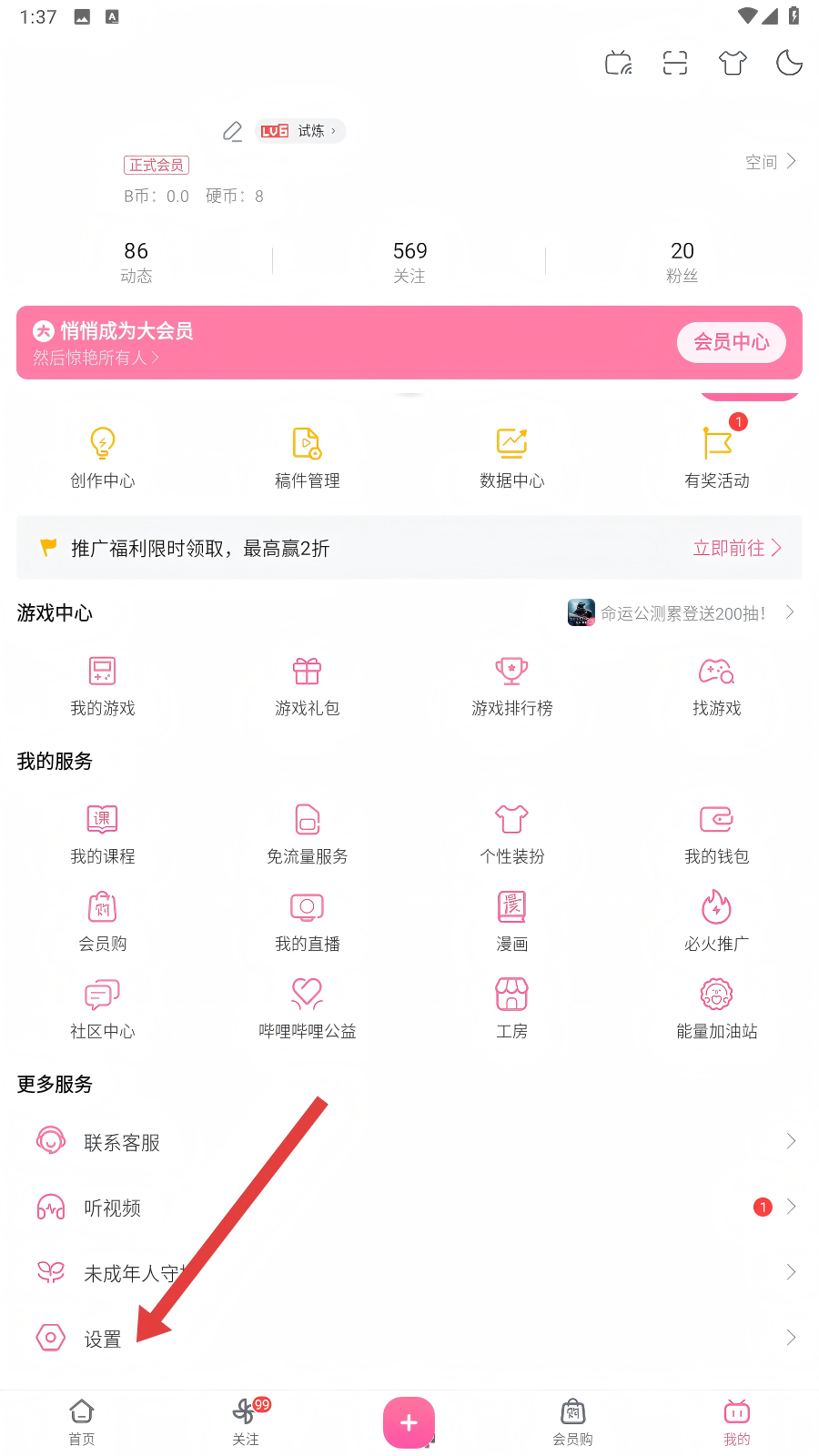The image size is (819, 1456).
Task: Switch to the 关注 tab
Action: point(246,1421)
